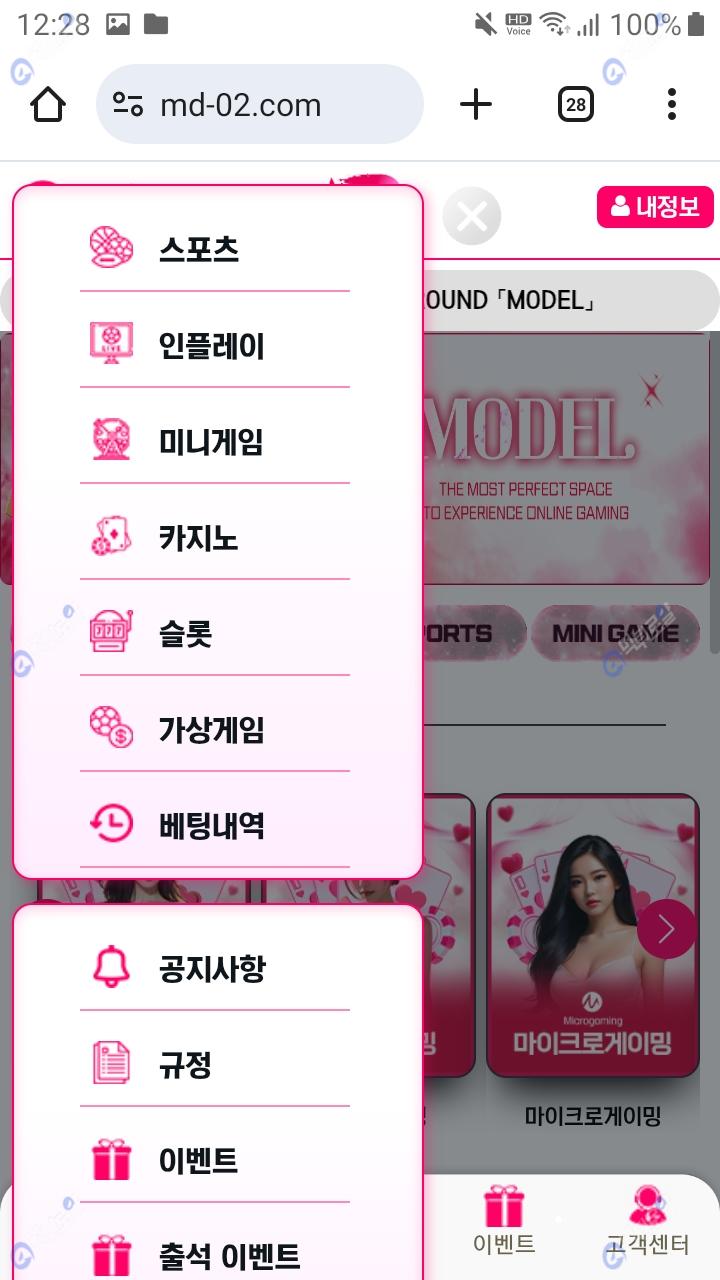Screen dimensions: 720x1280
Task: Close the side menu with X button
Action: tap(471, 216)
